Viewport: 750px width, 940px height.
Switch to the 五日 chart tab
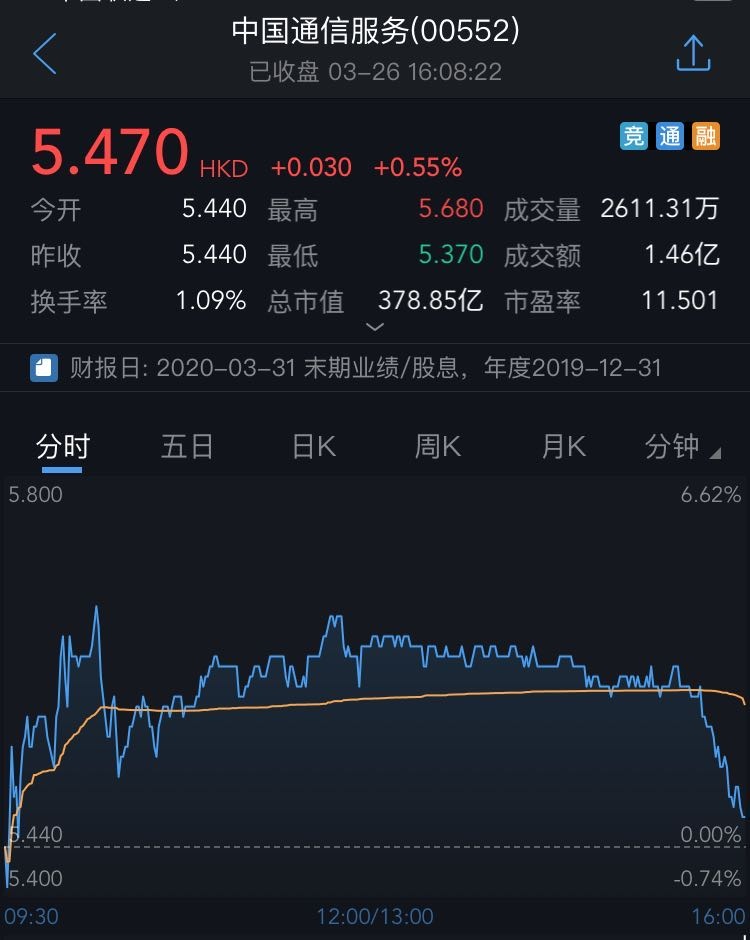coord(187,447)
